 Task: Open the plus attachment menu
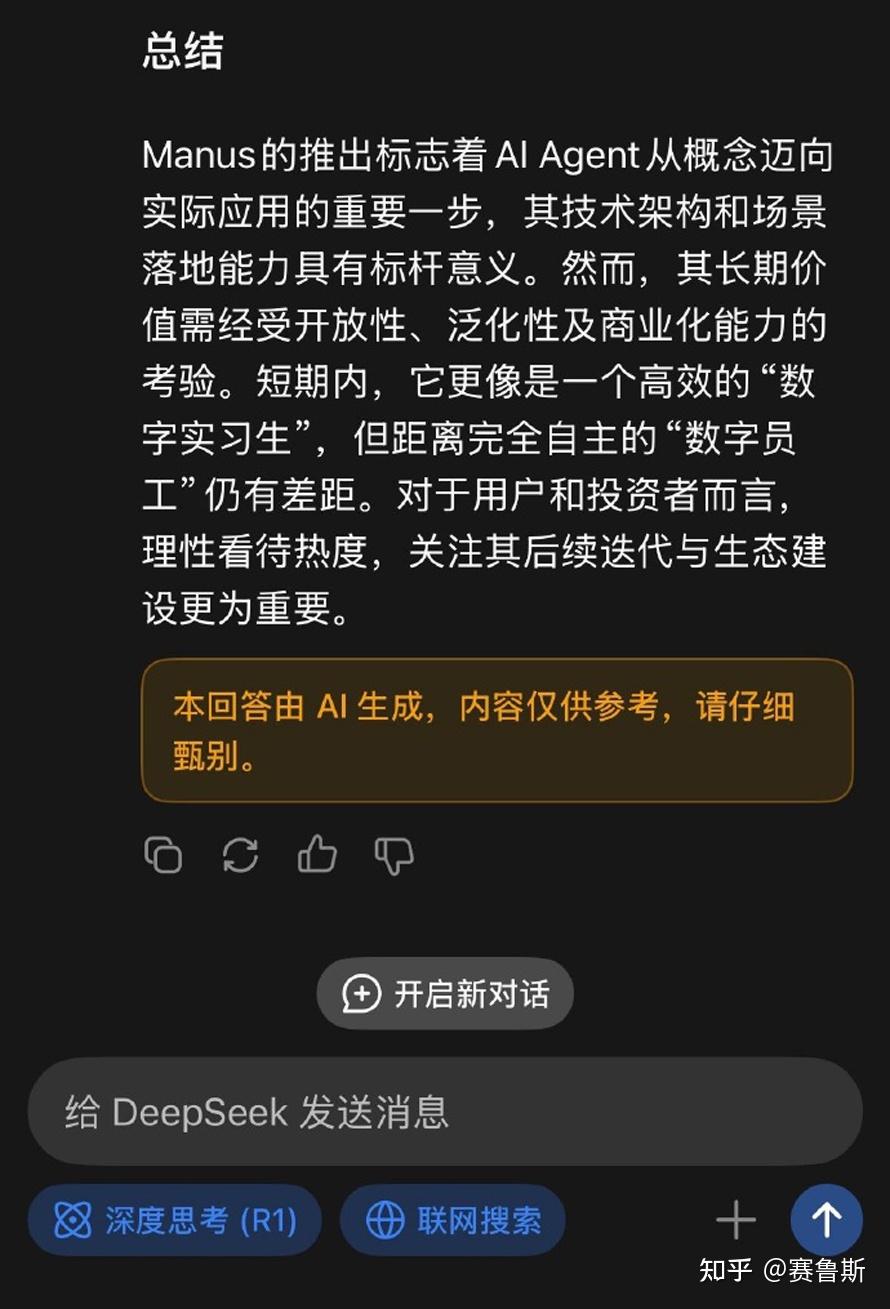736,1220
